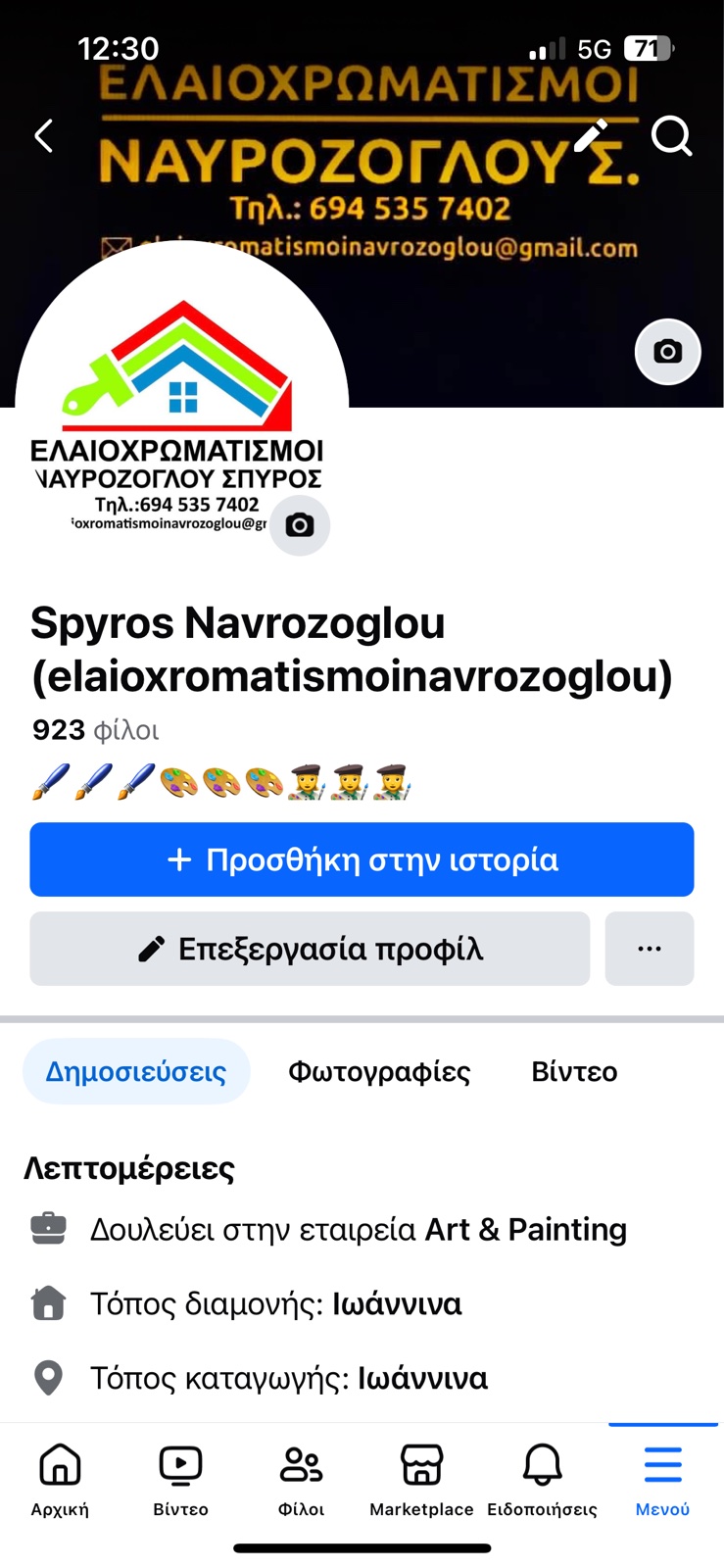724x1568 pixels.
Task: Open the Μενού tab
Action: (662, 1481)
